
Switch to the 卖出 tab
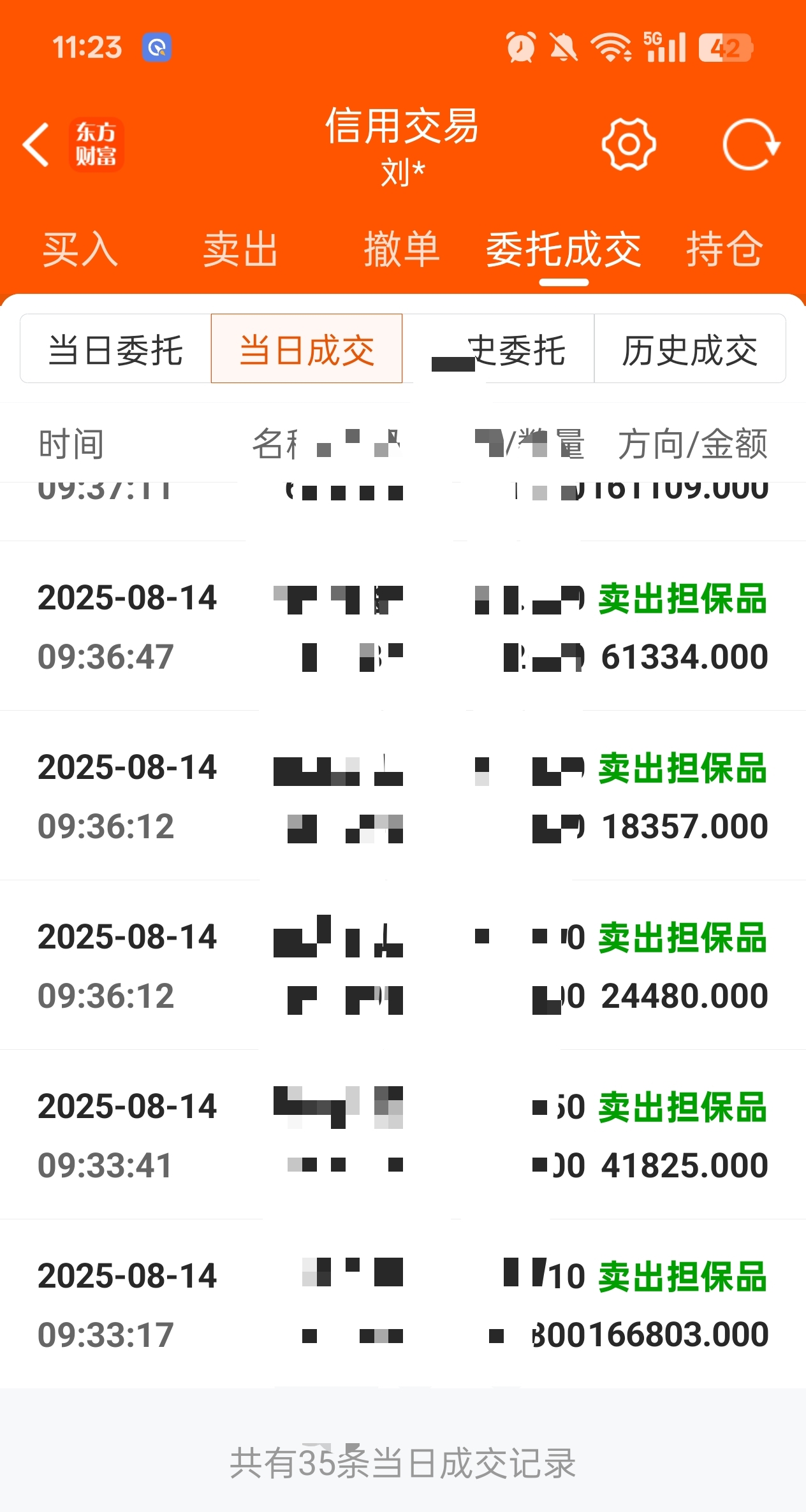[x=241, y=249]
